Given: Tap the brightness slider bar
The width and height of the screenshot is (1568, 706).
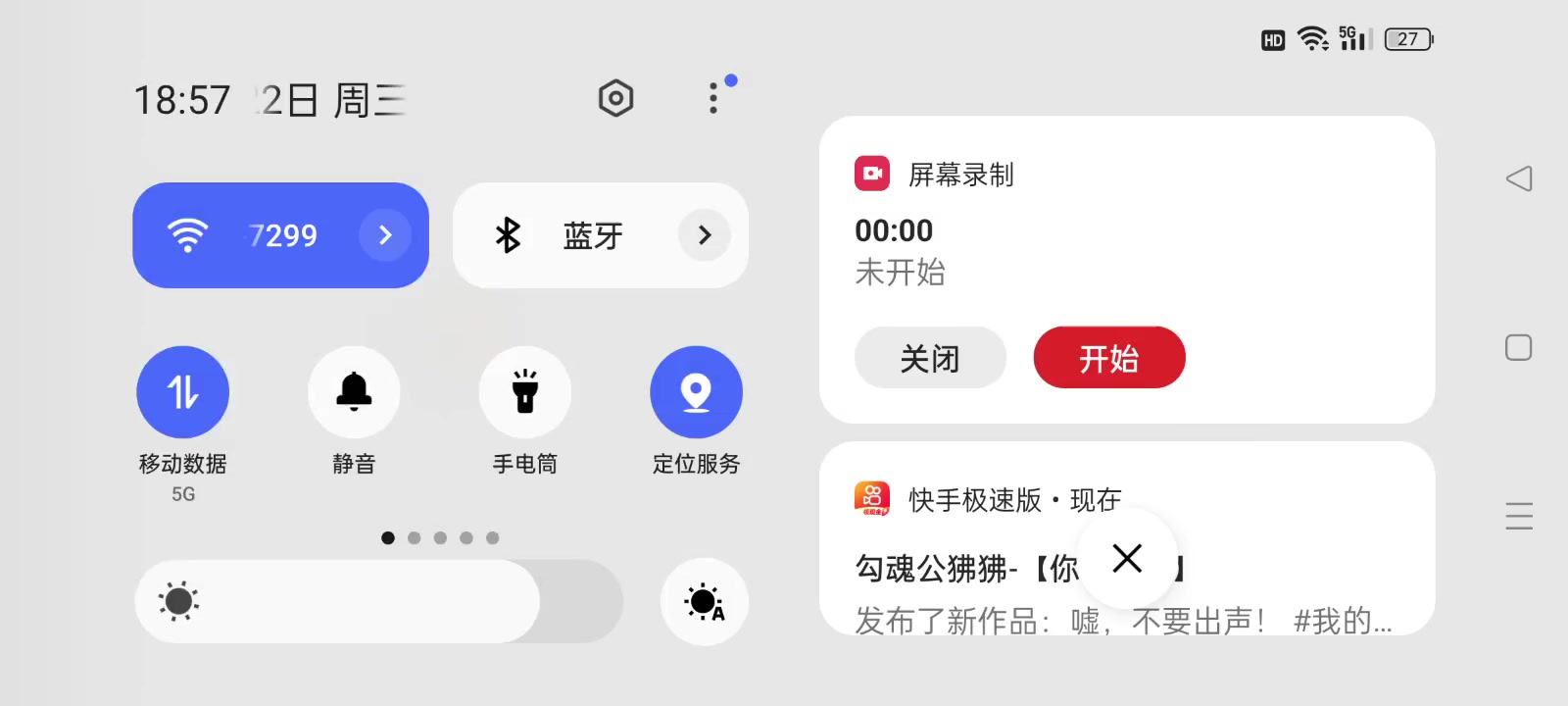Looking at the screenshot, I should point(378,602).
